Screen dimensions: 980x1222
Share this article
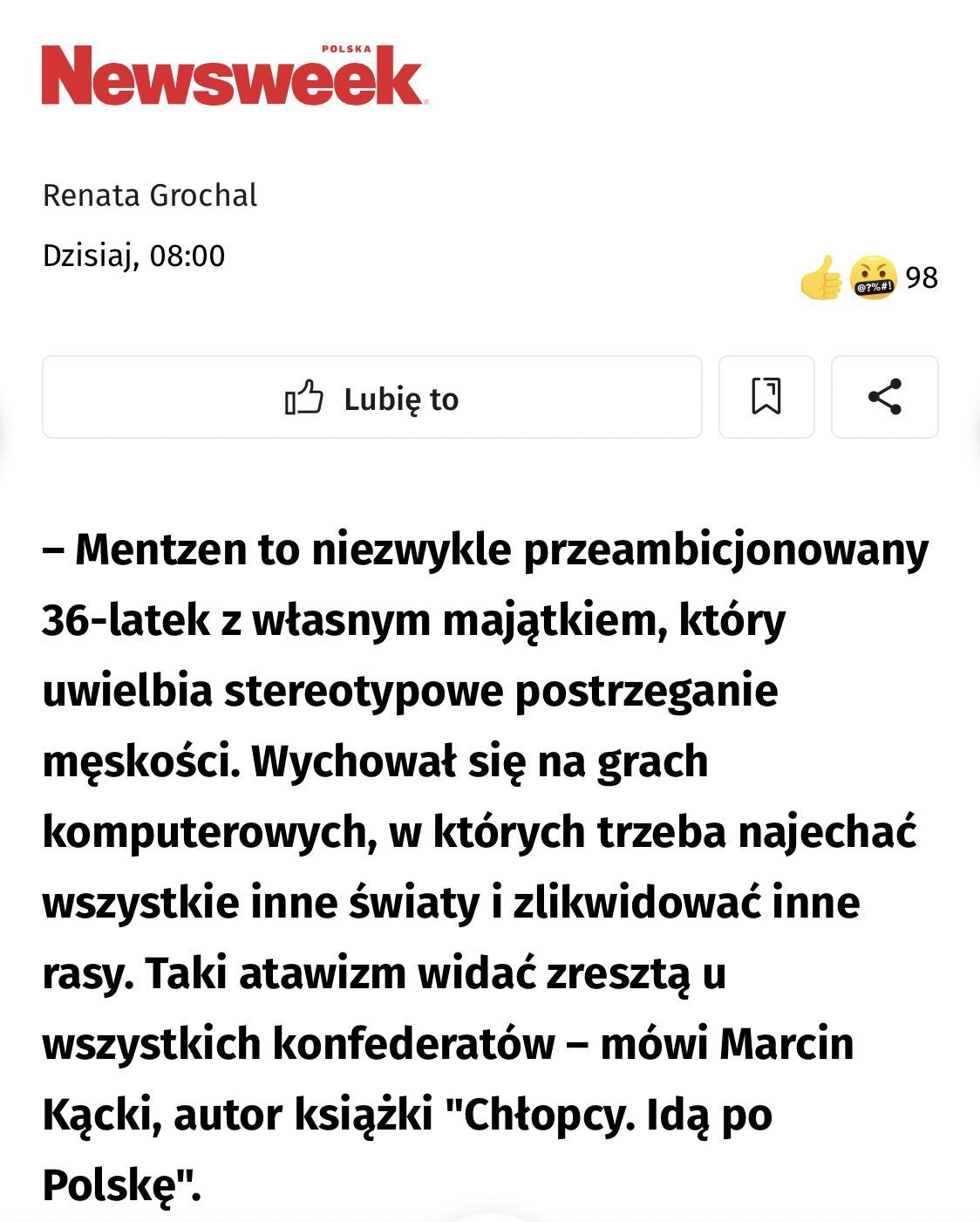884,398
